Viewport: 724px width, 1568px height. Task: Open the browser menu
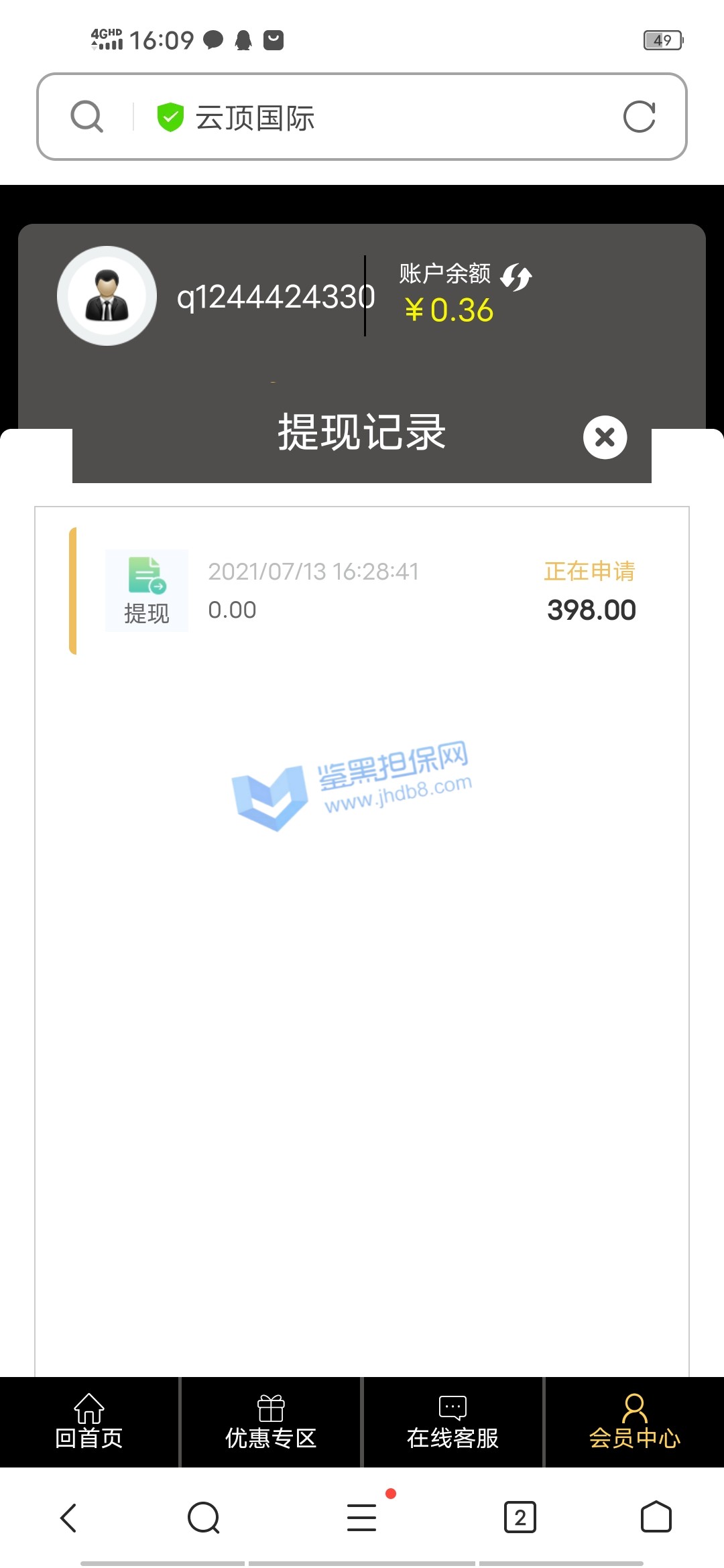click(x=362, y=1518)
